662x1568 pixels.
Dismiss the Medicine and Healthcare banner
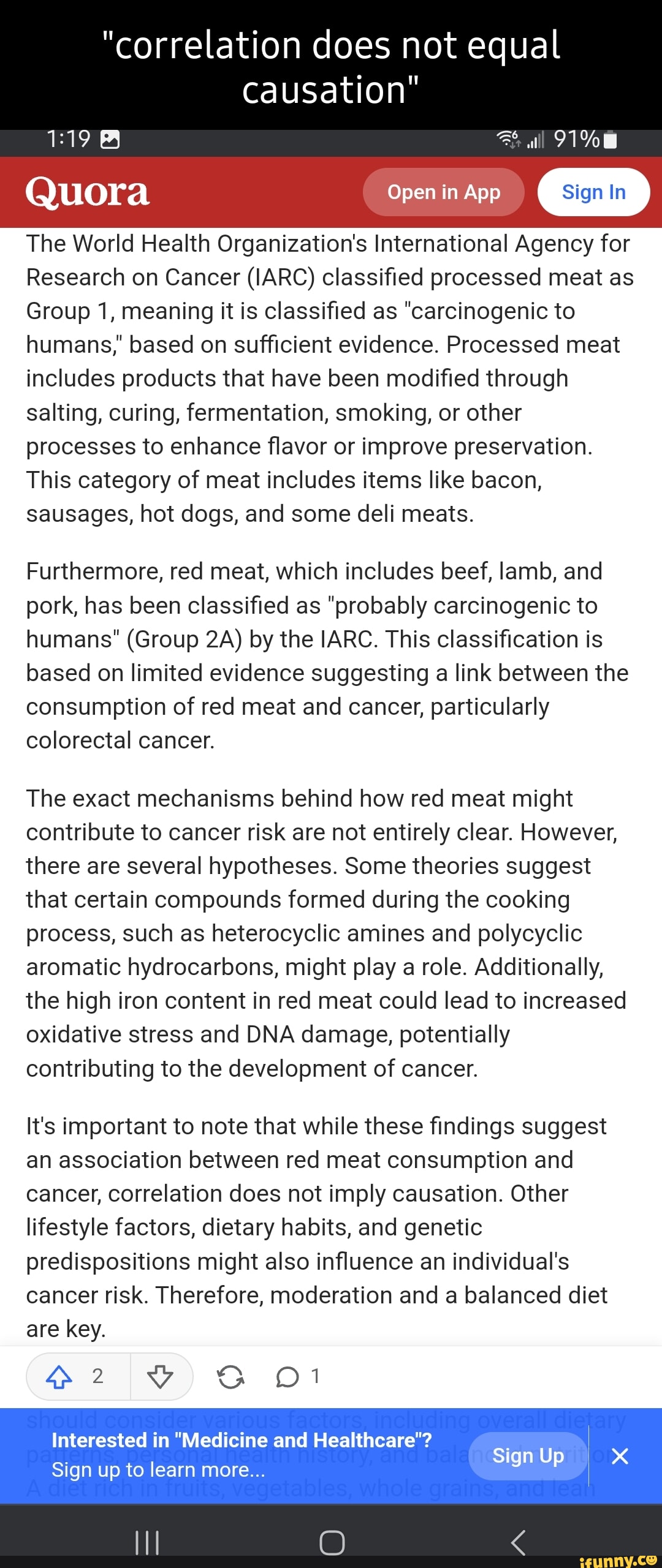pyautogui.click(x=620, y=1456)
